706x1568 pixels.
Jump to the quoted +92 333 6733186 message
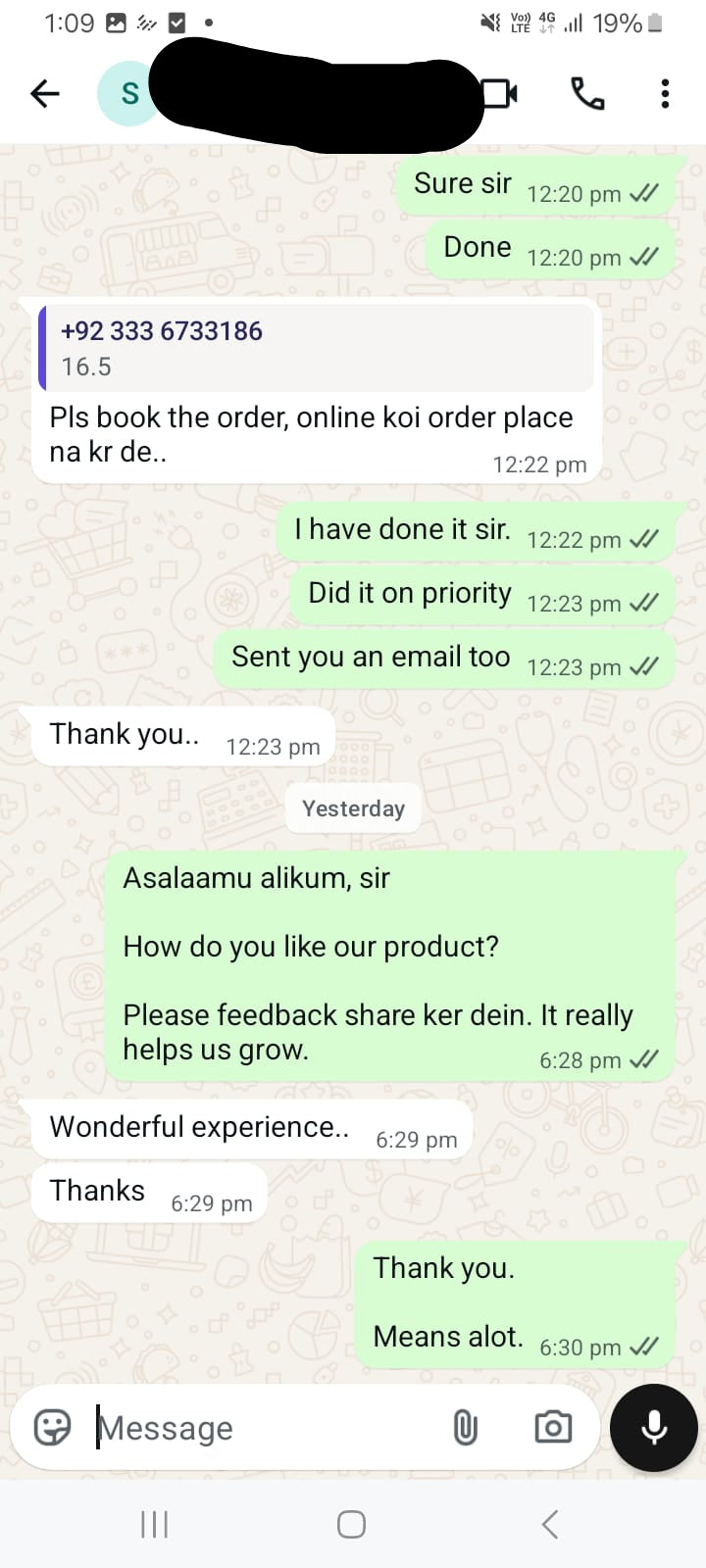[316, 349]
